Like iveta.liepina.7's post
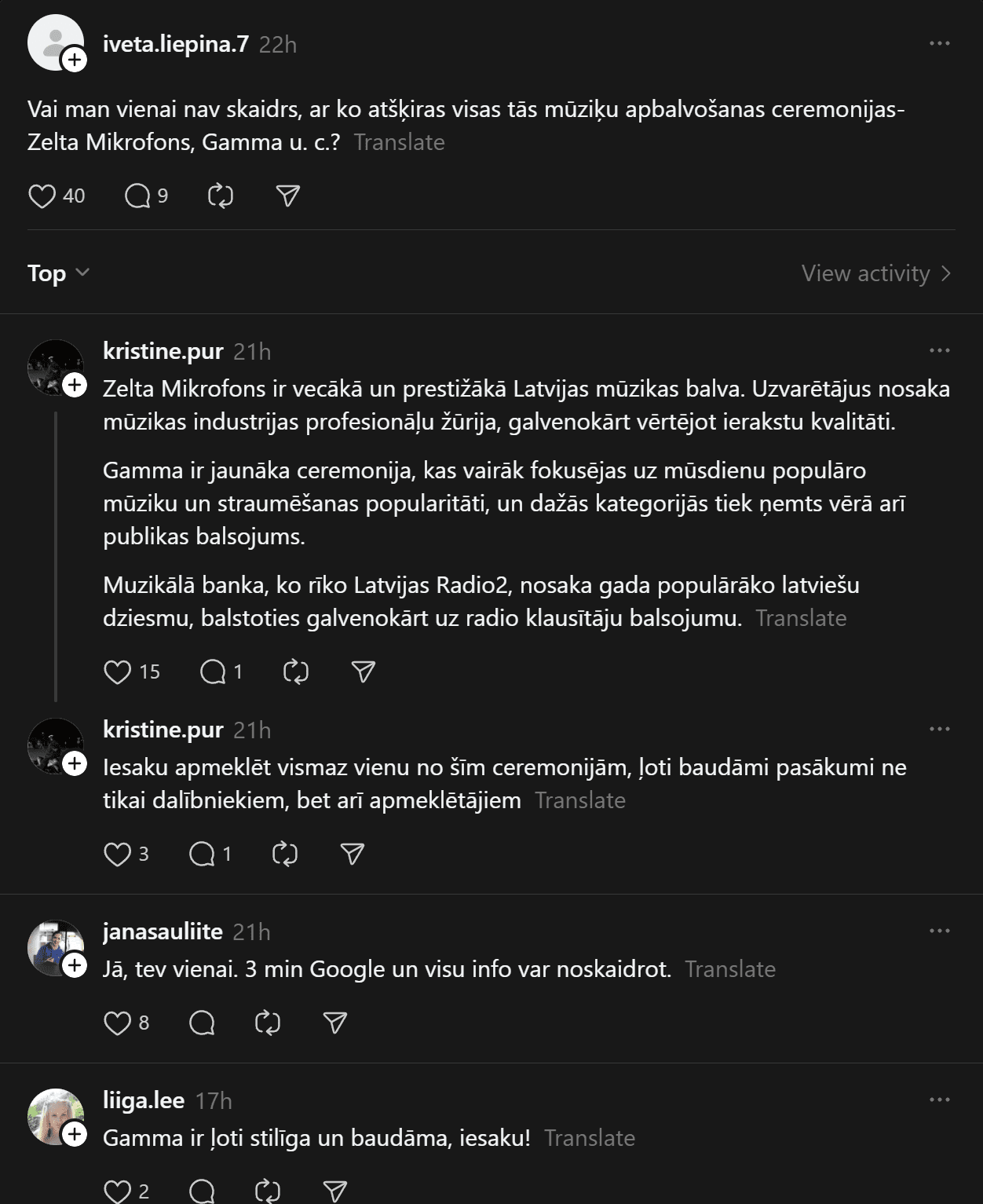This screenshot has height=1204, width=983. pyautogui.click(x=42, y=196)
